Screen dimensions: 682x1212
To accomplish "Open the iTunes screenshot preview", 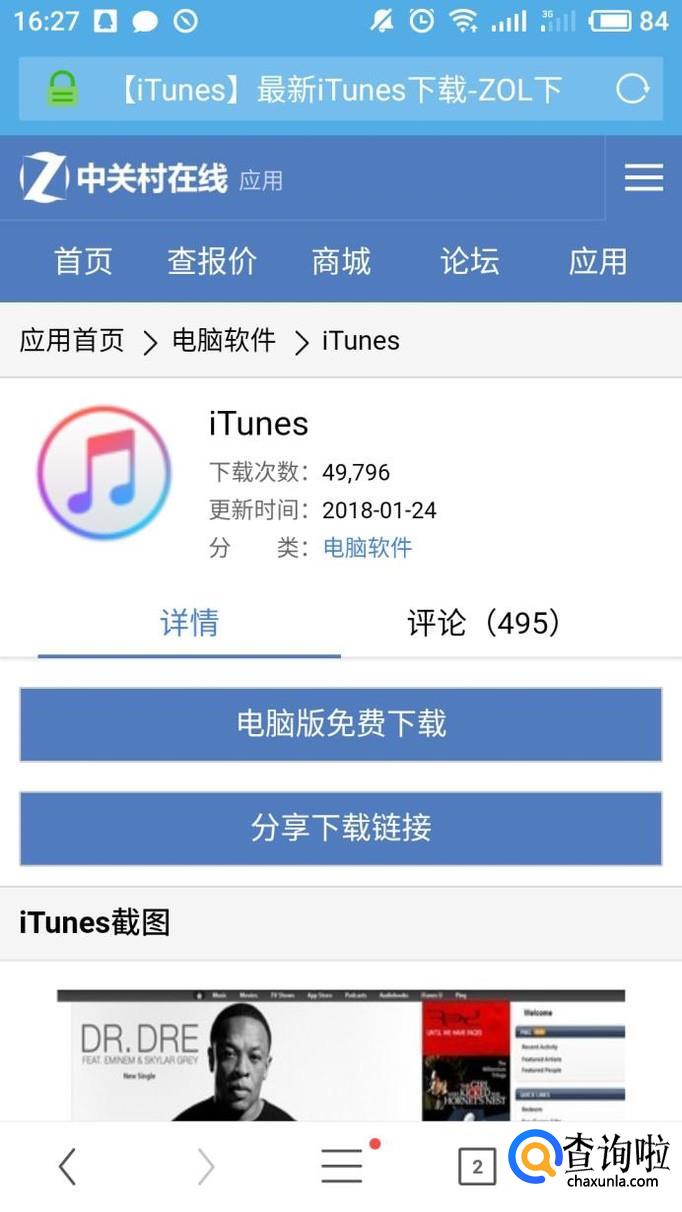I will click(x=341, y=1055).
